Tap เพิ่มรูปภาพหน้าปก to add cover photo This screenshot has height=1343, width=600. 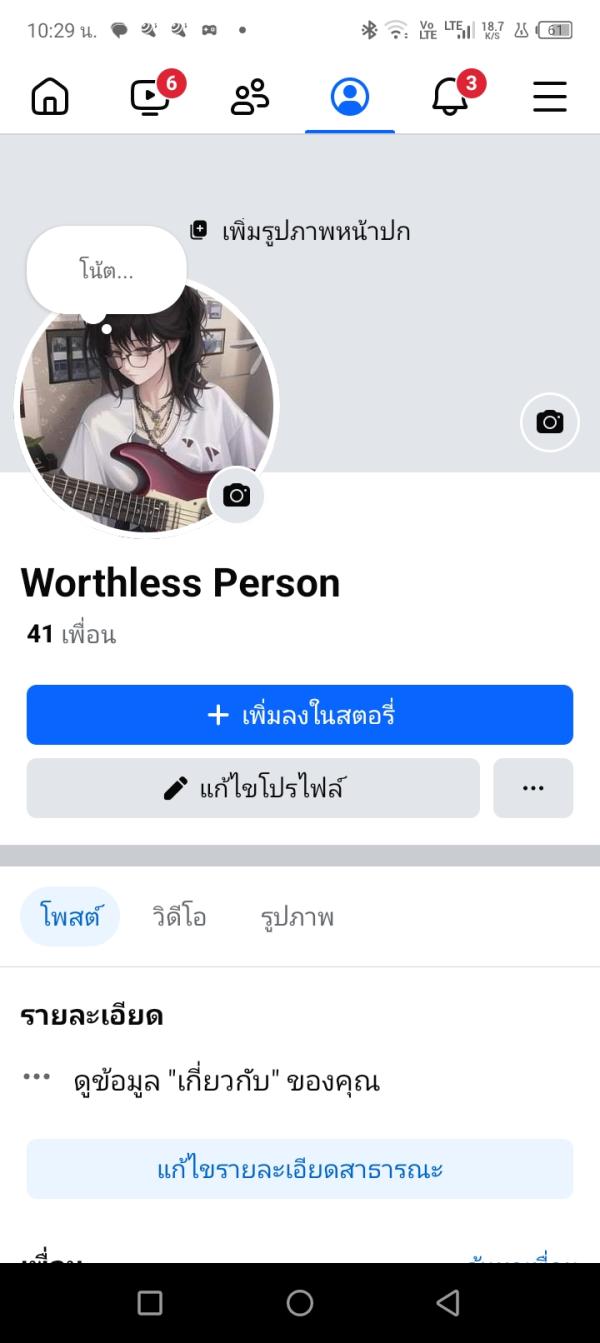pyautogui.click(x=300, y=232)
